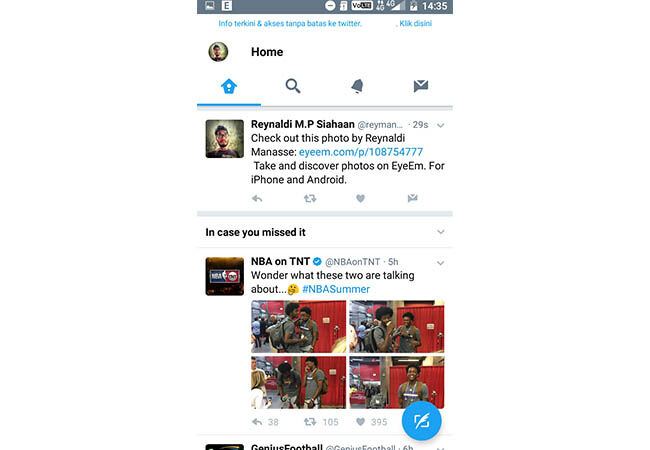Viewport: 650px width, 450px height.
Task: Open the #NBASummer hashtag
Action: pyautogui.click(x=337, y=289)
